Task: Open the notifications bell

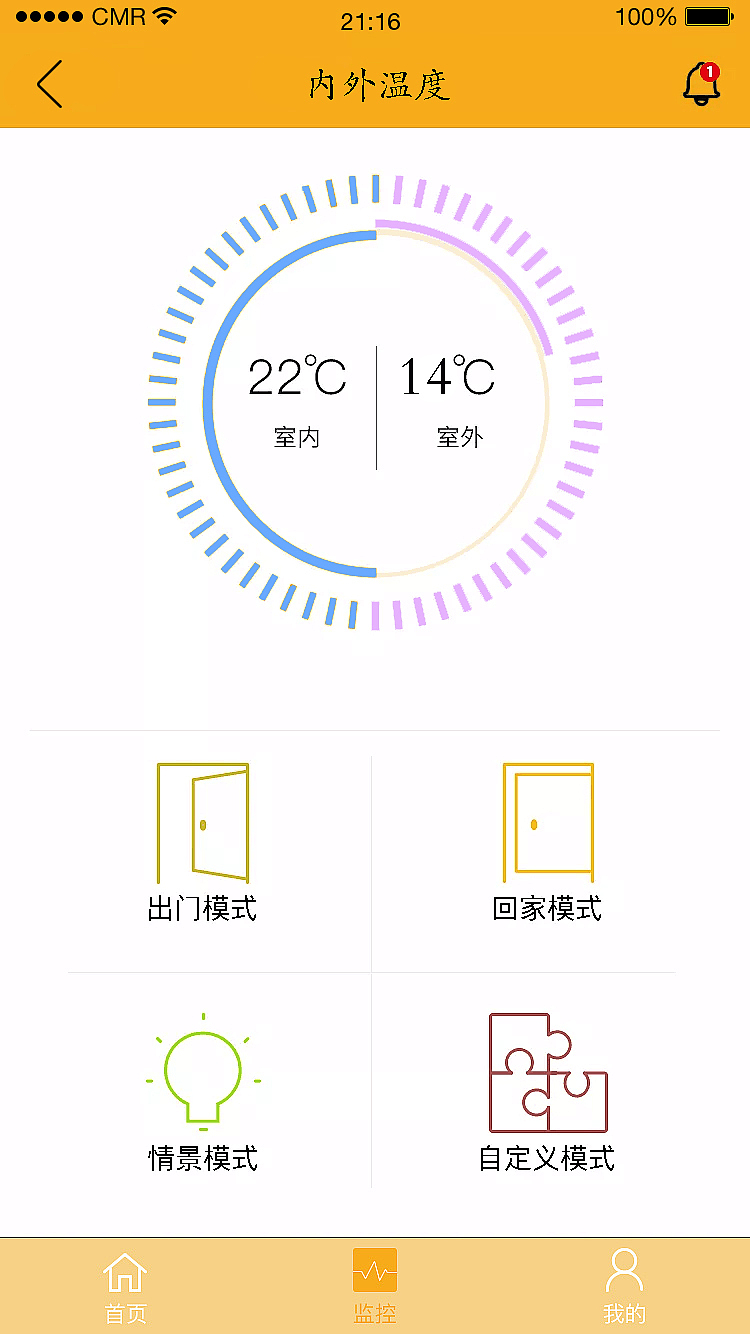Action: click(701, 84)
